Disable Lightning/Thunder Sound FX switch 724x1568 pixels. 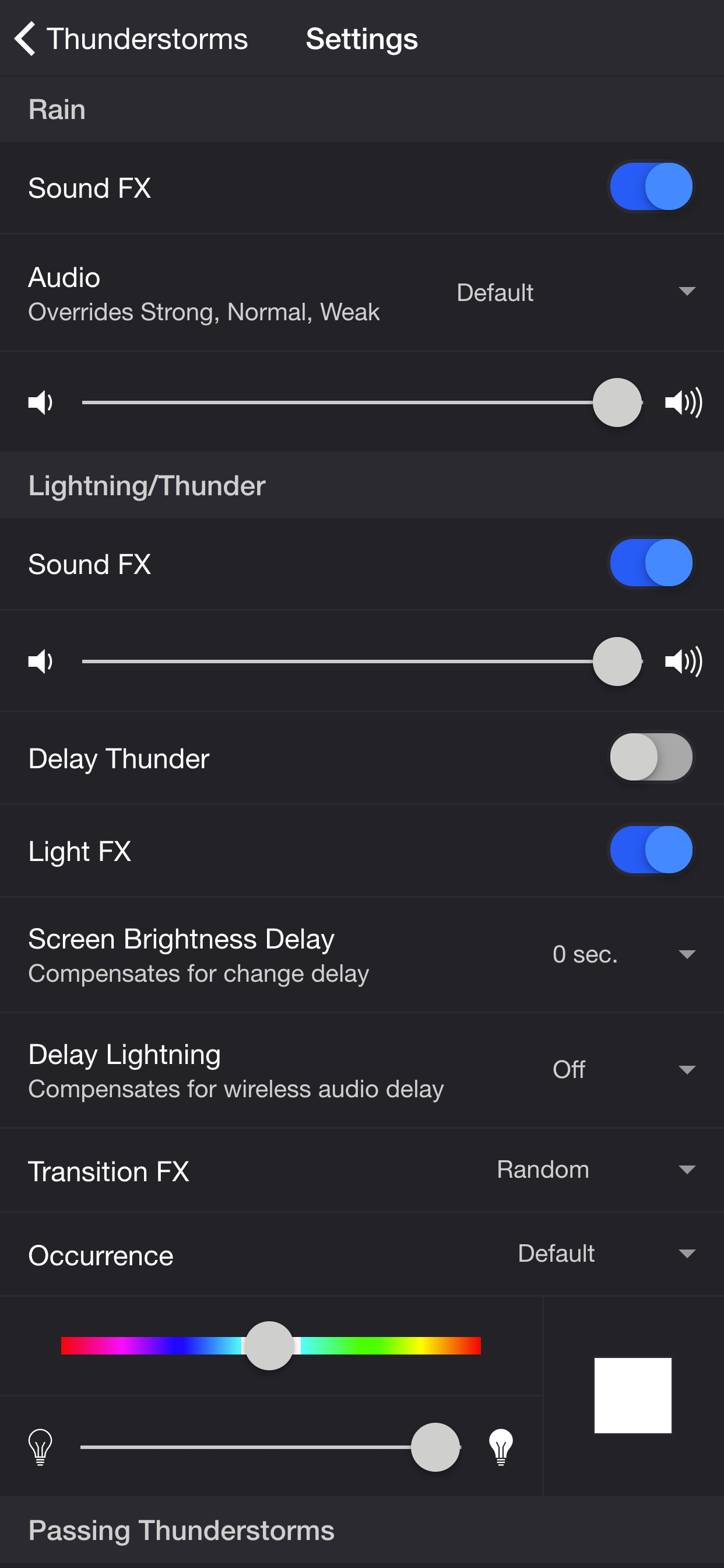pyautogui.click(x=651, y=562)
